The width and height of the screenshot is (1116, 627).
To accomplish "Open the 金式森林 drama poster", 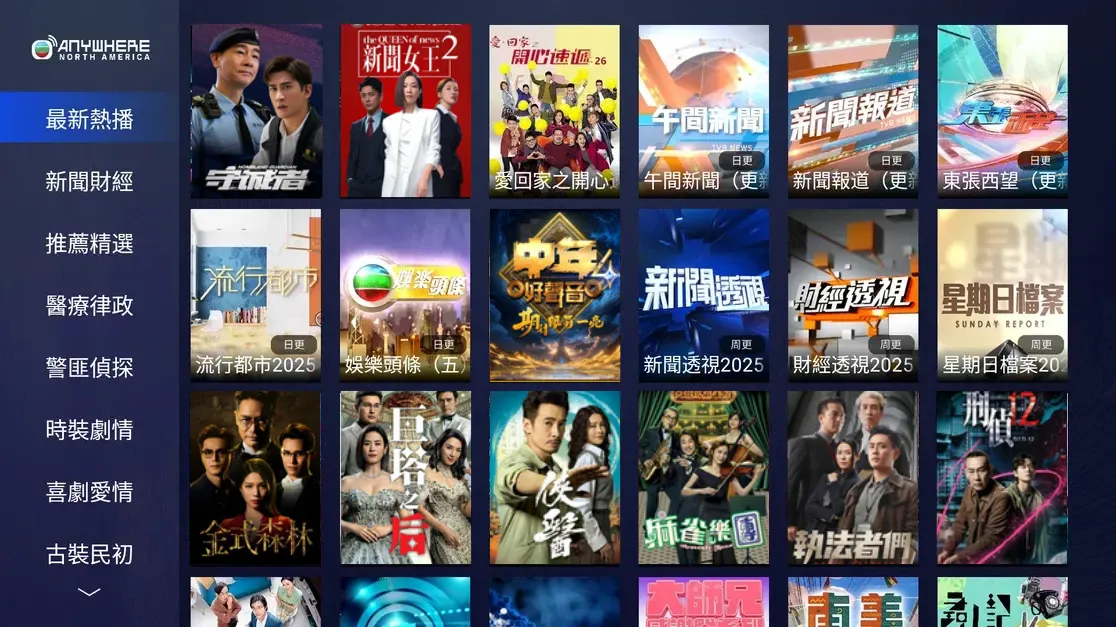I will pyautogui.click(x=256, y=478).
